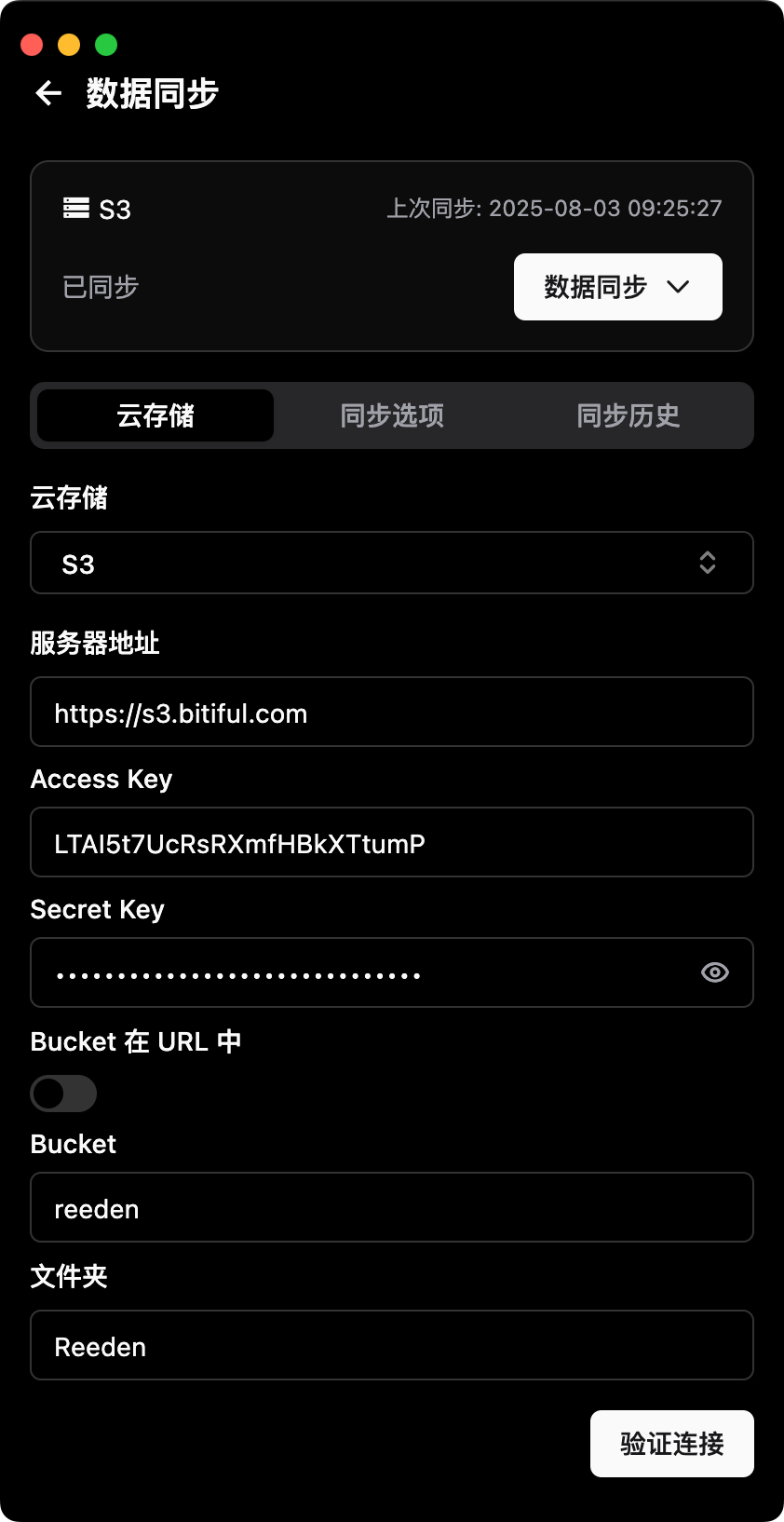Click the yellow macOS minimize button
Screen dimensions: 784x1522
[x=68, y=44]
